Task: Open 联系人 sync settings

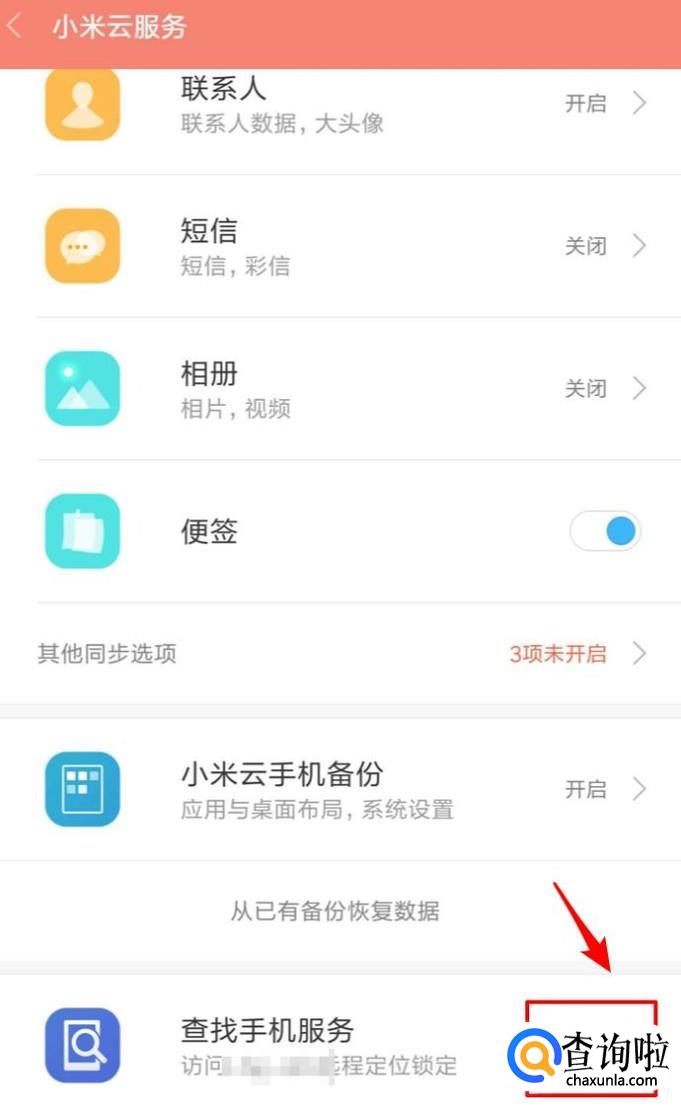Action: 340,105
